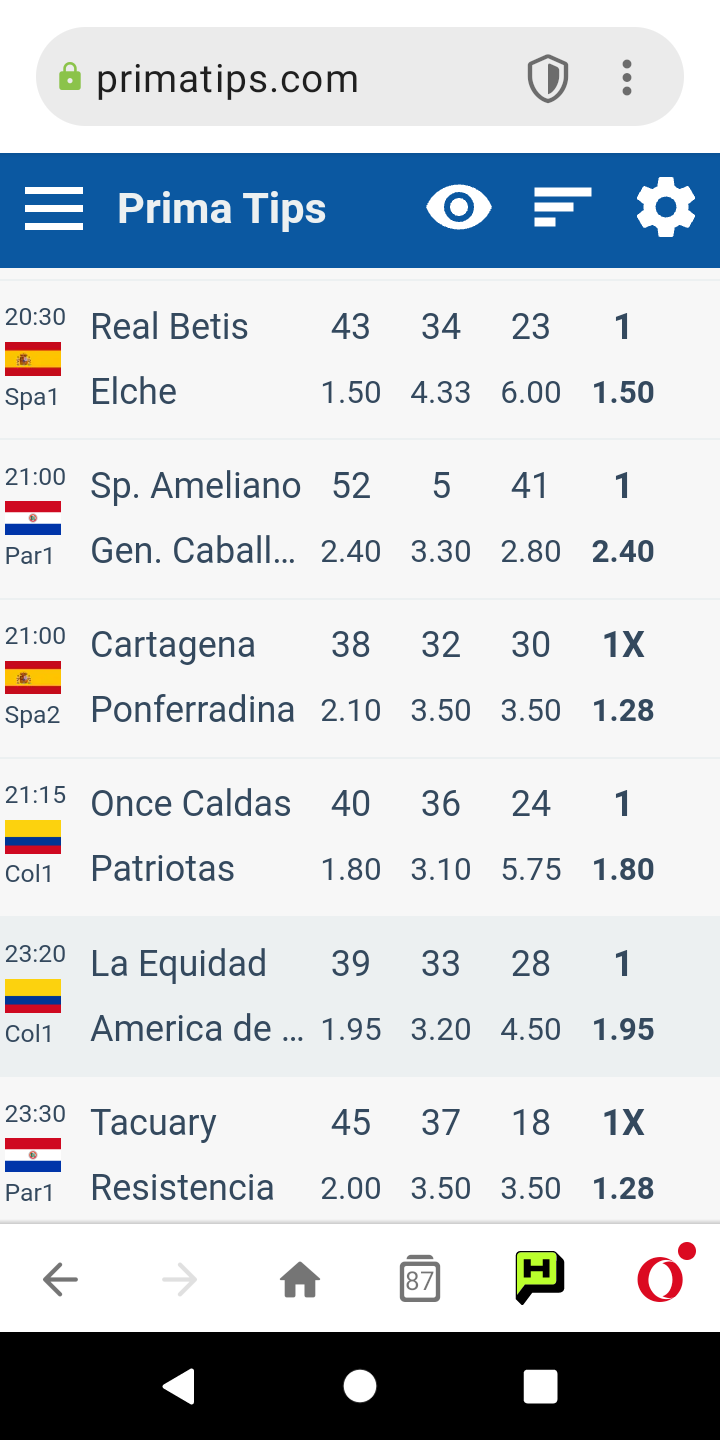Tap the system home button

click(360, 1386)
